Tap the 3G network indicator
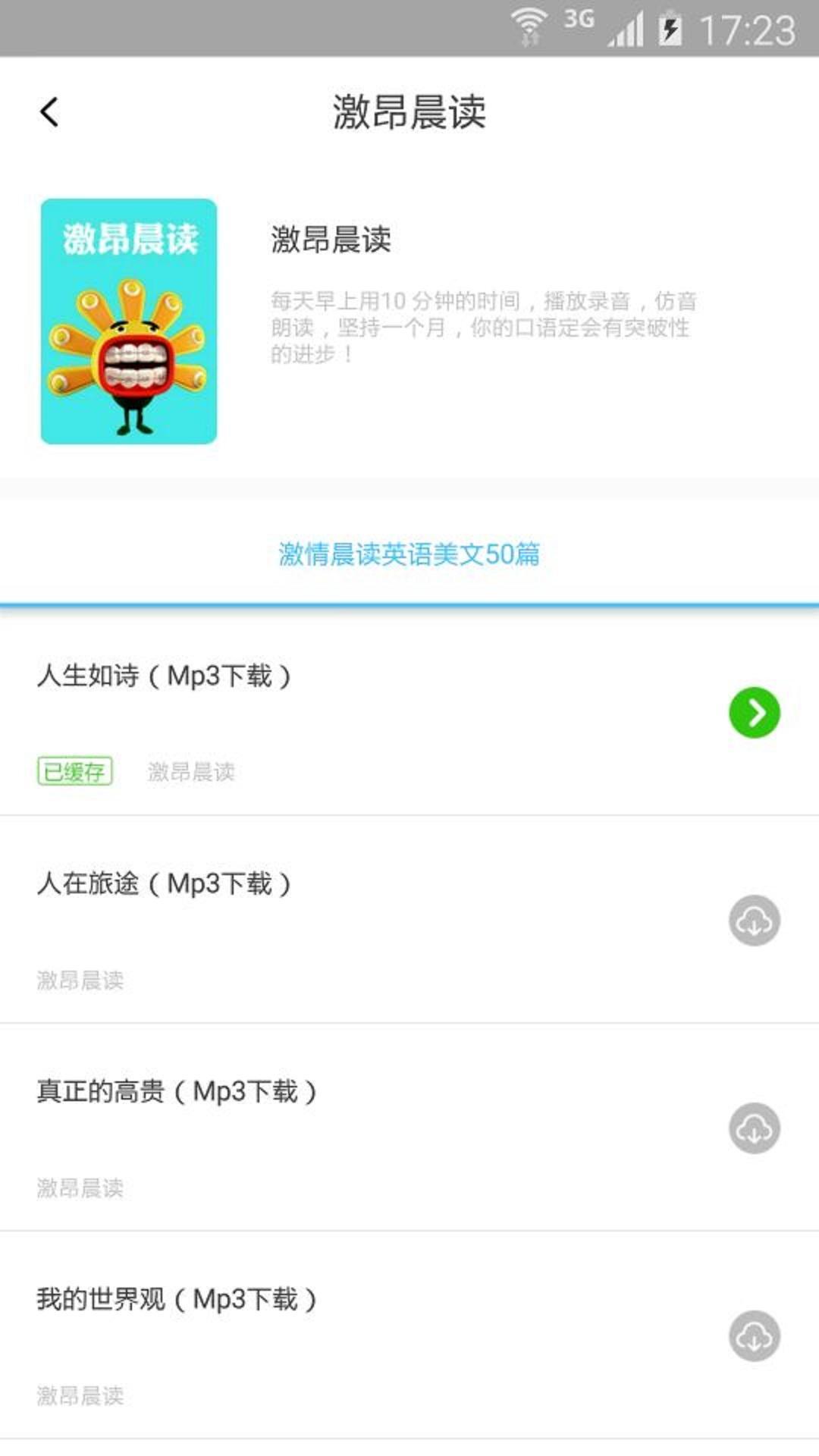 [x=578, y=19]
